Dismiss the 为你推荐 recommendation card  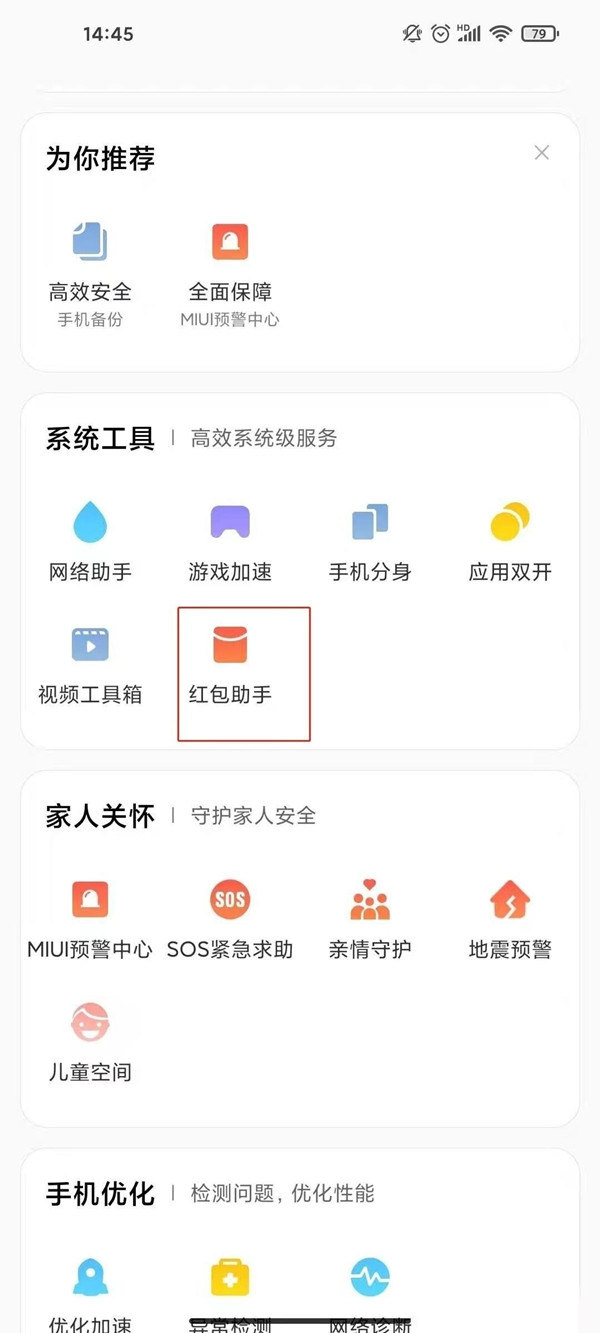(541, 153)
